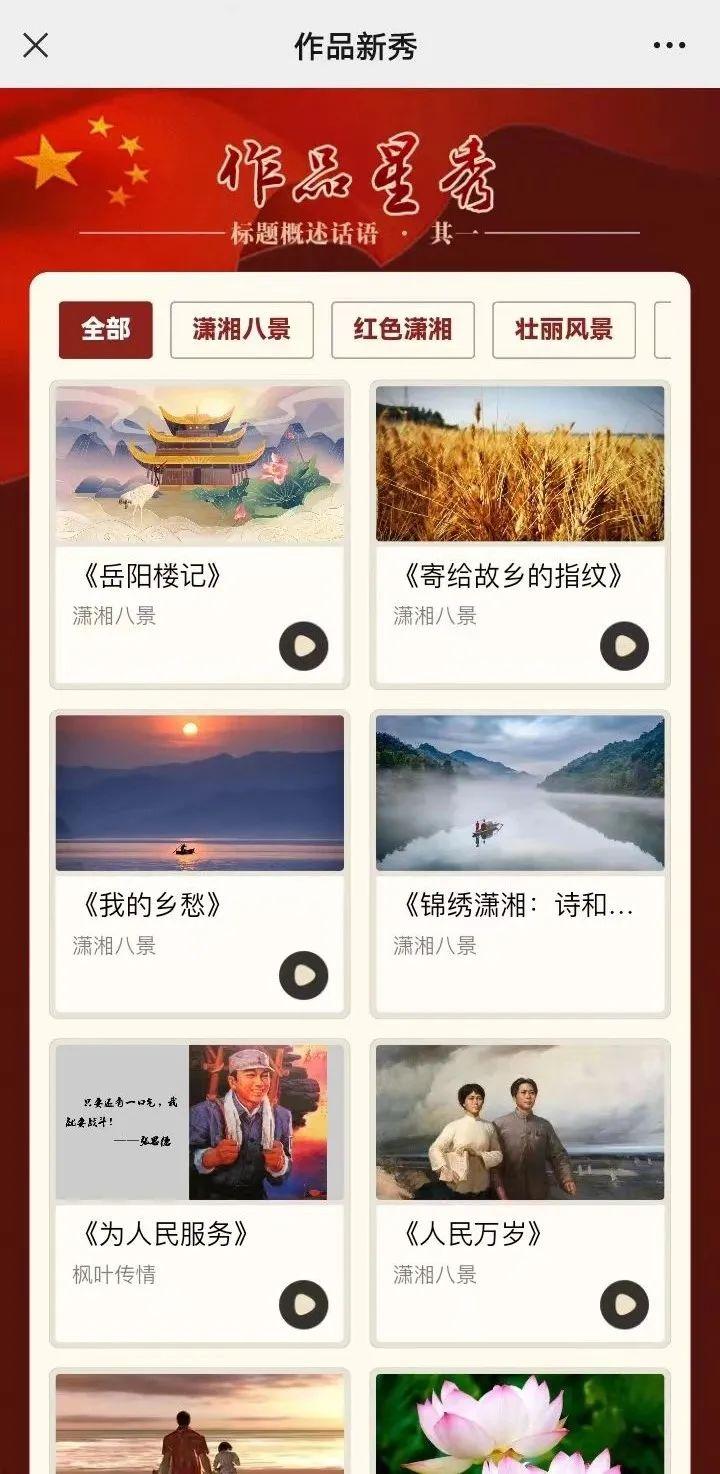Open the 《寄给故乡的指纹》 wheat field card
This screenshot has height=1474, width=720.
(x=520, y=464)
